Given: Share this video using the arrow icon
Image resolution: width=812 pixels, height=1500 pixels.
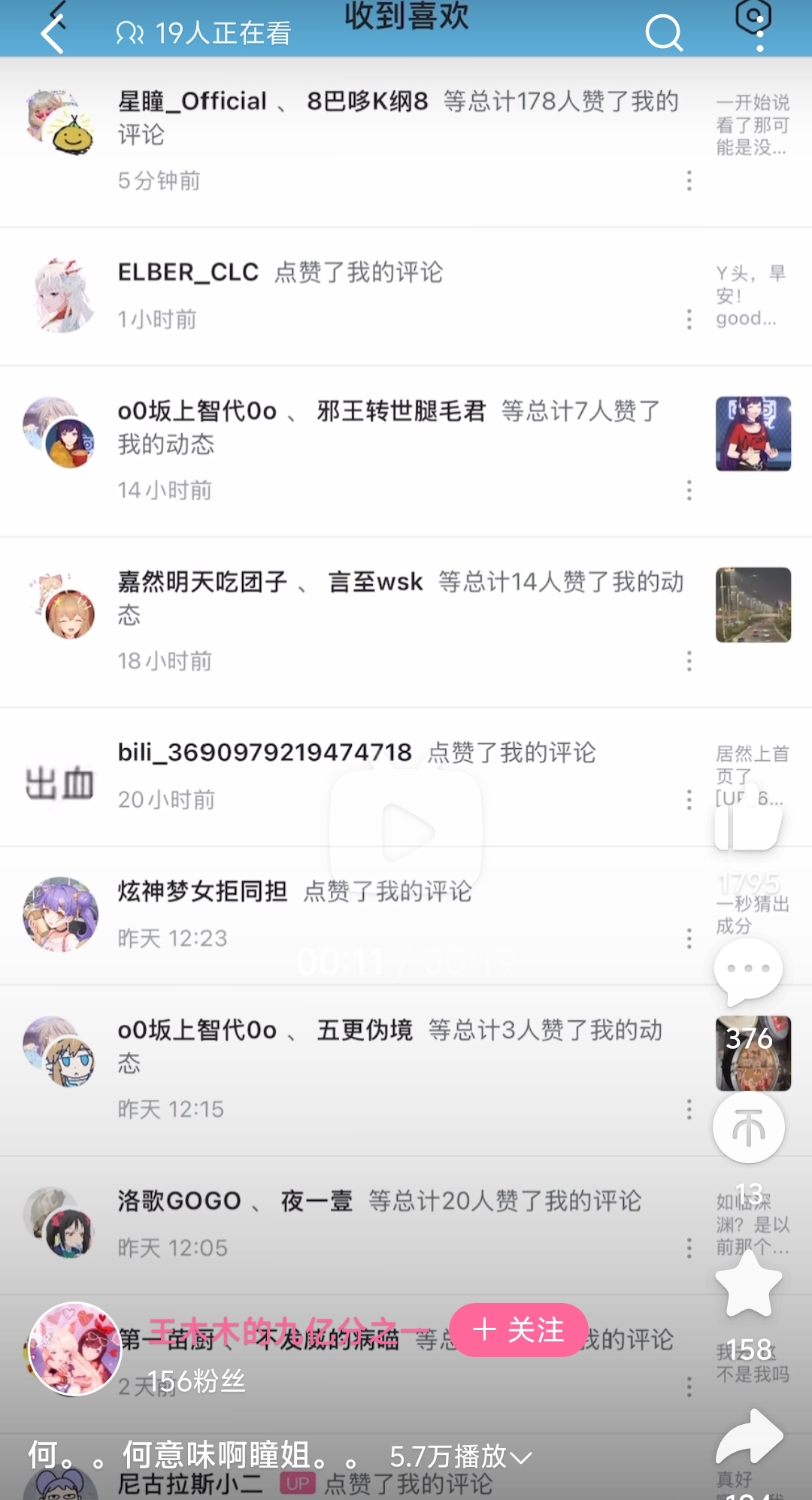Looking at the screenshot, I should (749, 1438).
